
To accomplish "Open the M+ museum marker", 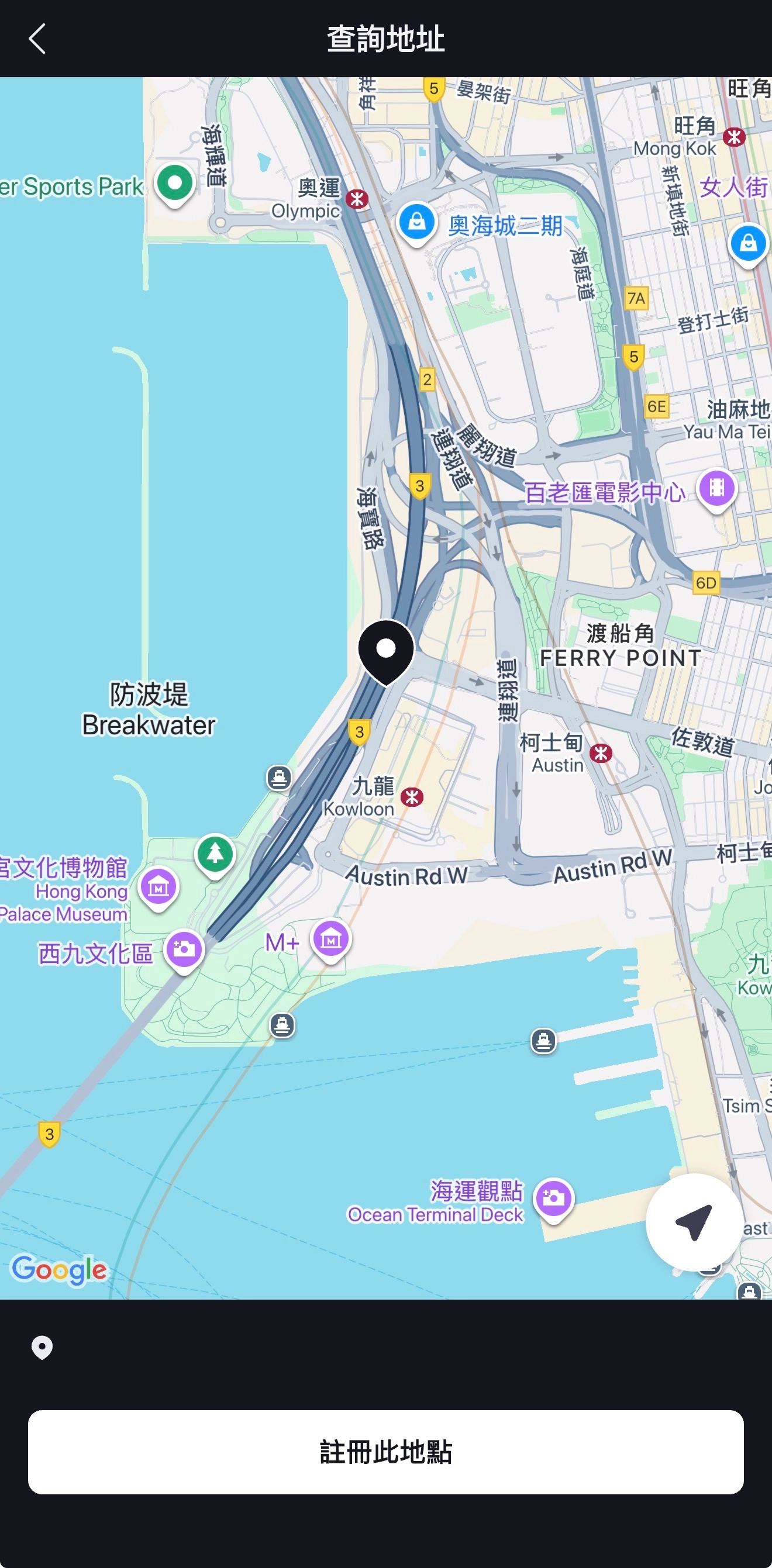I will tap(330, 938).
